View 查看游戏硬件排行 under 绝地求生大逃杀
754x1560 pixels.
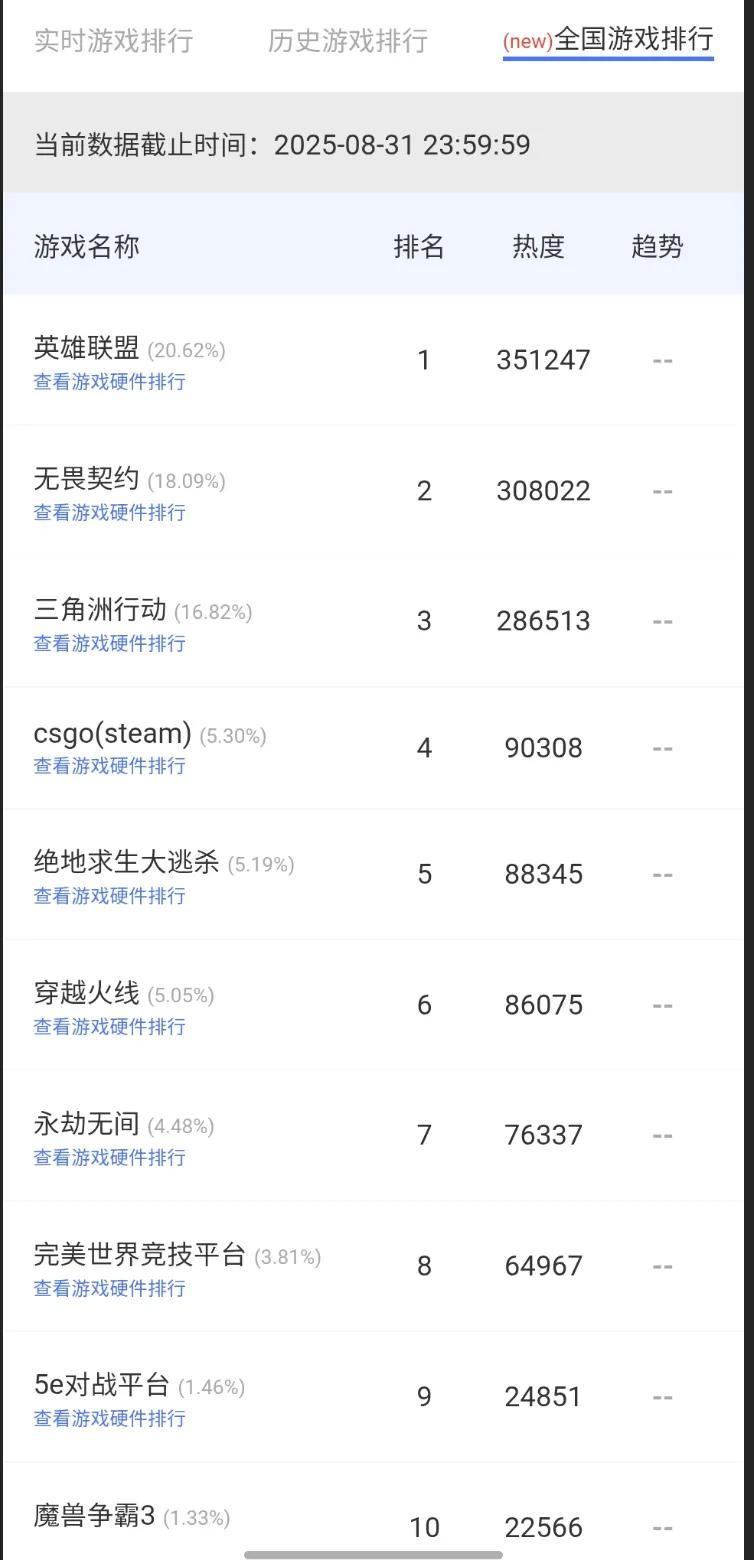(x=110, y=896)
